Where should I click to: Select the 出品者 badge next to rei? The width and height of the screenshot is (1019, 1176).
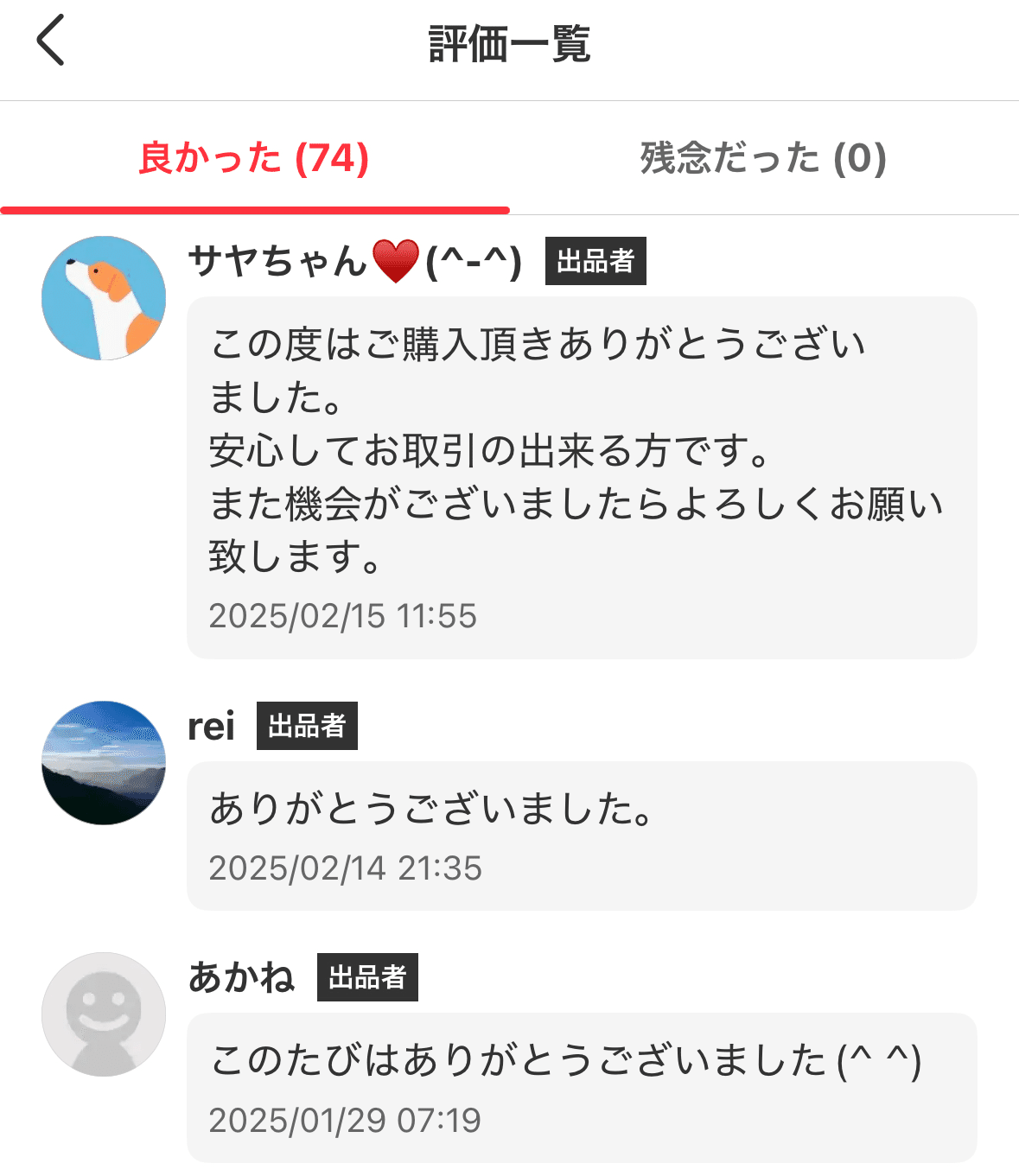coord(307,727)
